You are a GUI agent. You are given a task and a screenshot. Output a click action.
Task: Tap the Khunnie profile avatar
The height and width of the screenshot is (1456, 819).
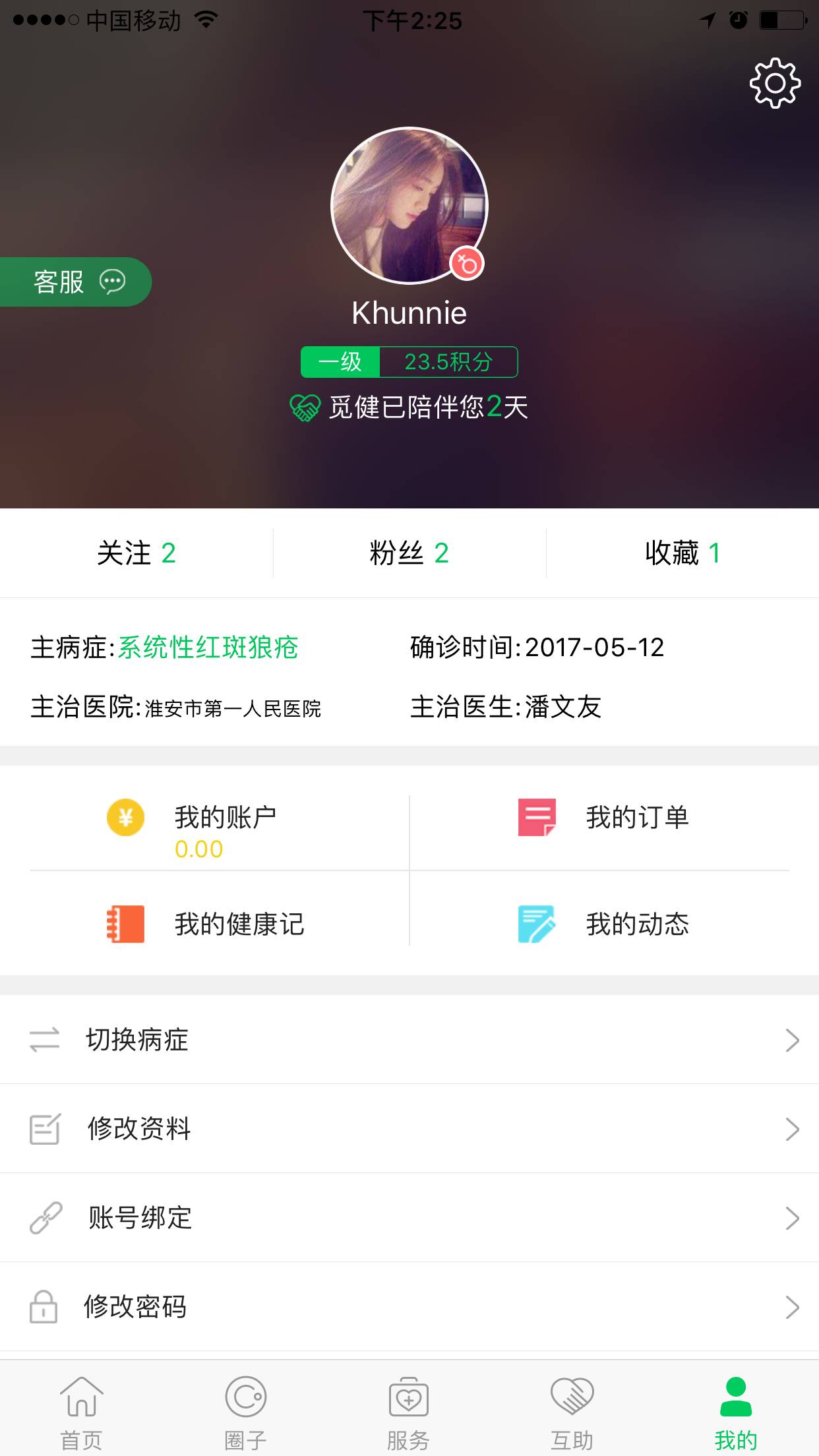[409, 206]
